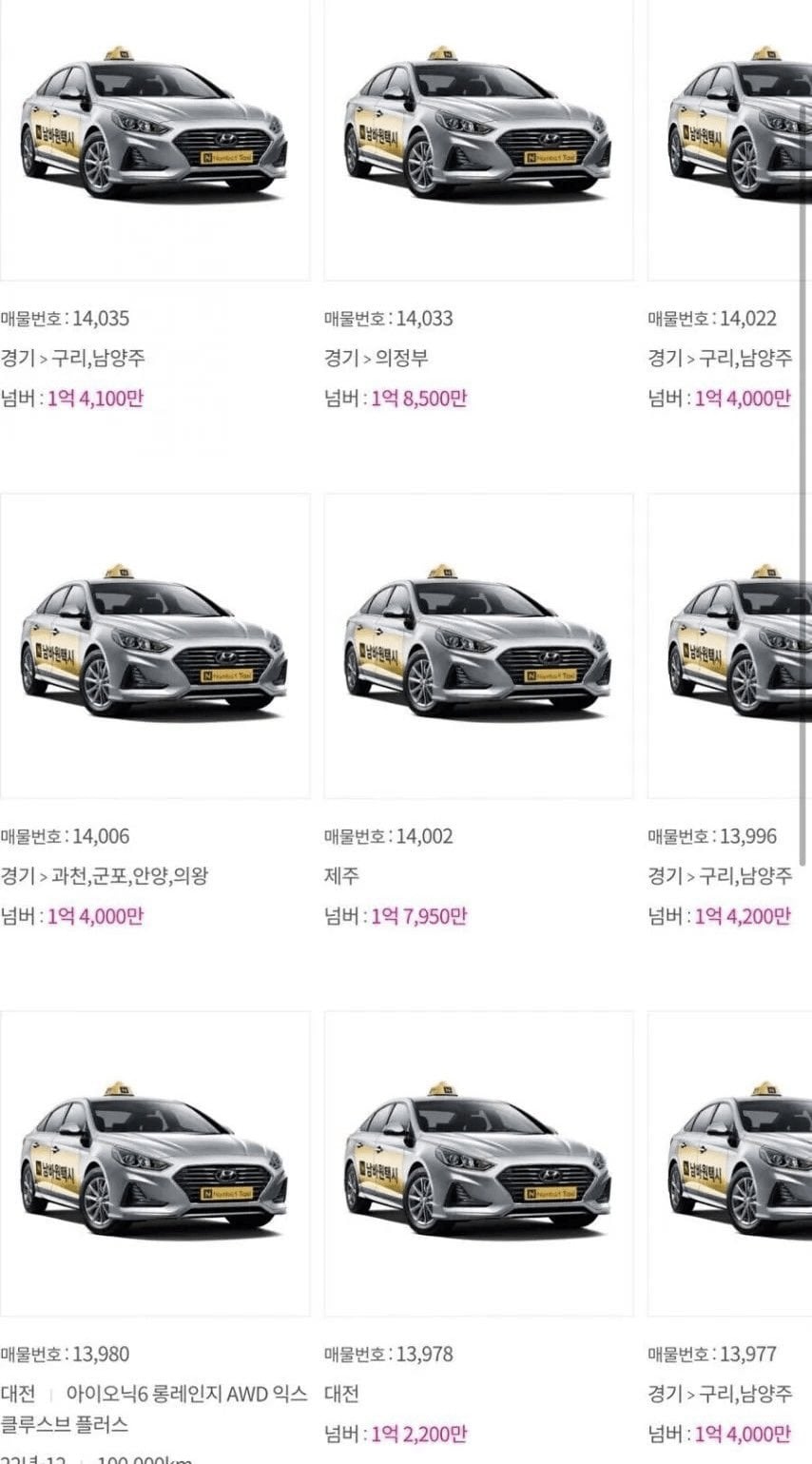The image size is (812, 1464).
Task: Open taxi listing number 14,035
Action: coord(155,140)
